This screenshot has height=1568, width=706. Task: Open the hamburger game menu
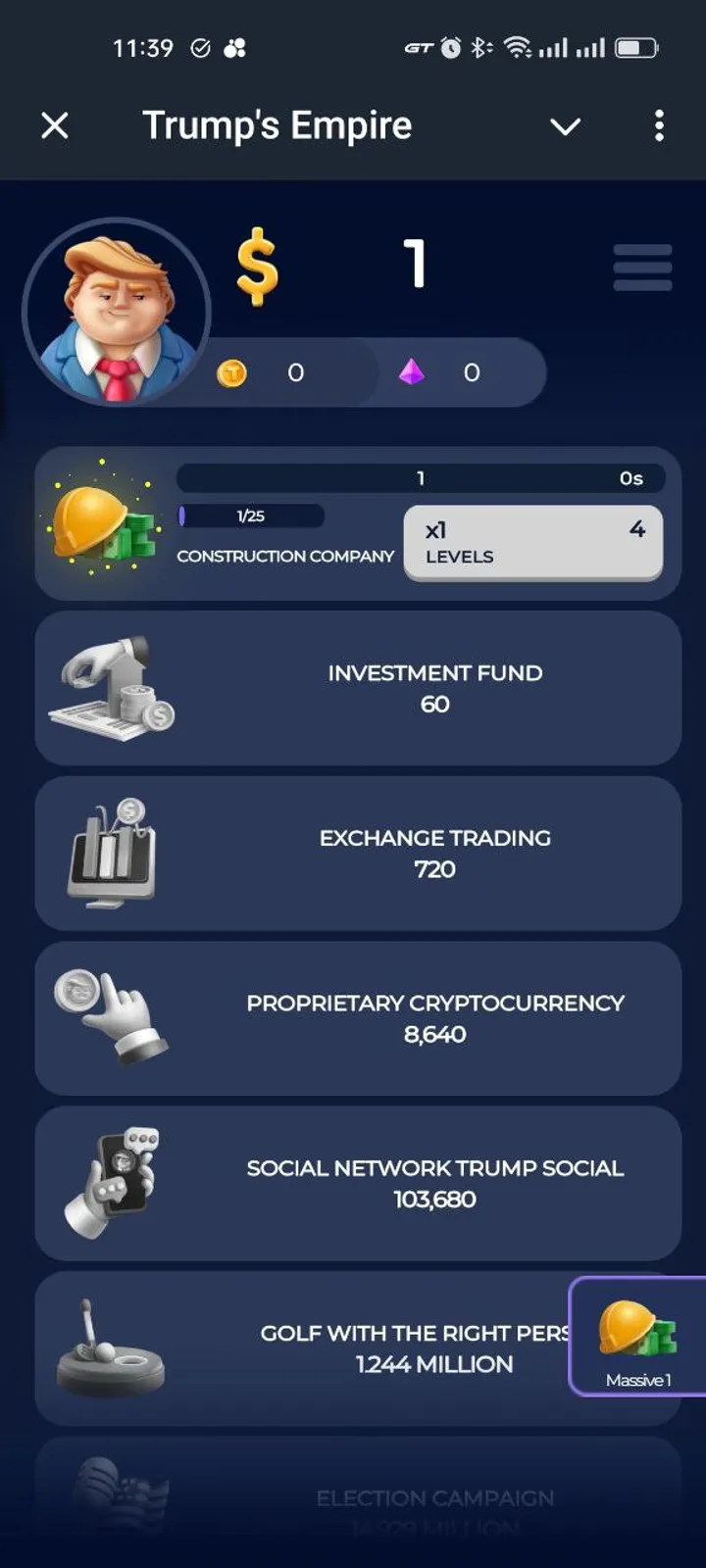pyautogui.click(x=642, y=268)
